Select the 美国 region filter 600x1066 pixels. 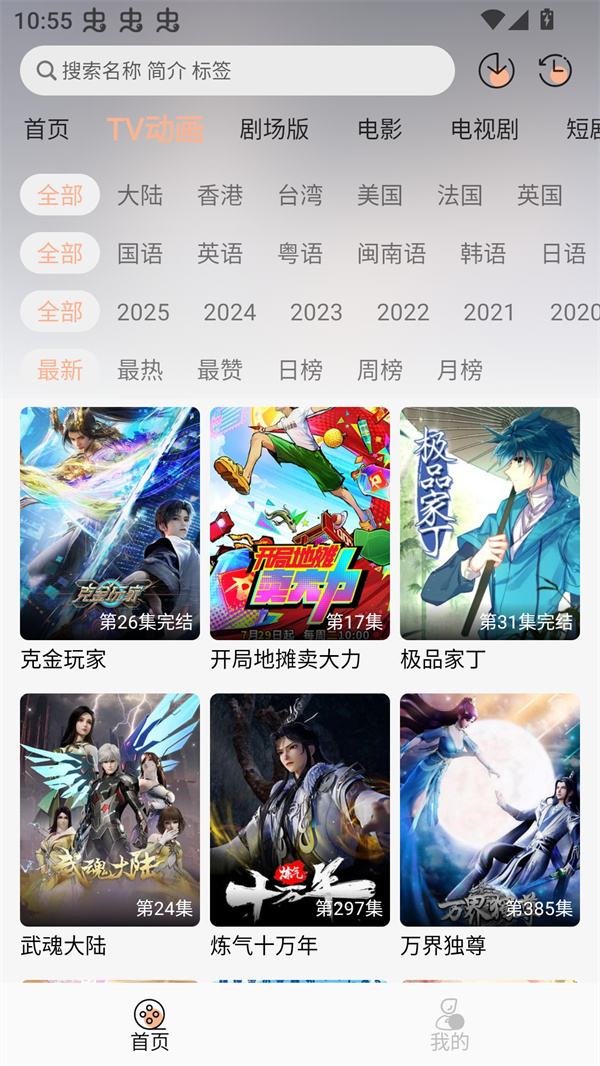(380, 195)
